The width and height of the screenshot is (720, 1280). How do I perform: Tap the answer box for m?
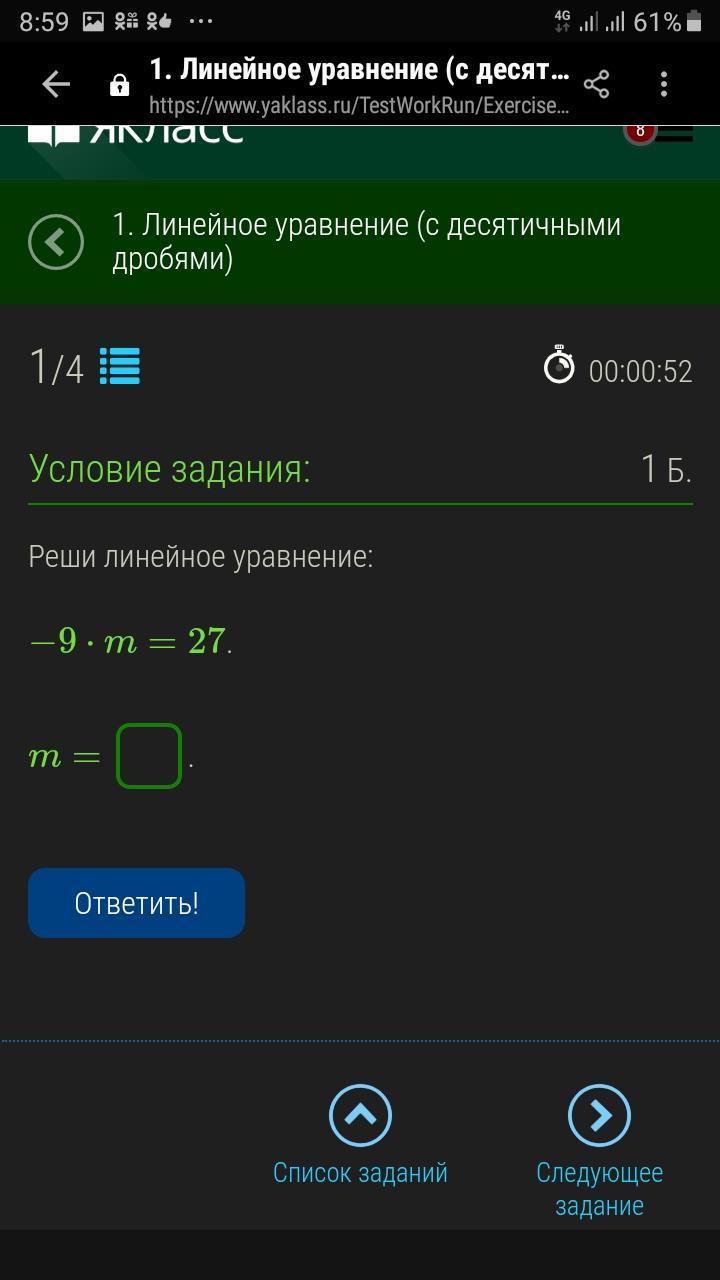click(x=149, y=756)
